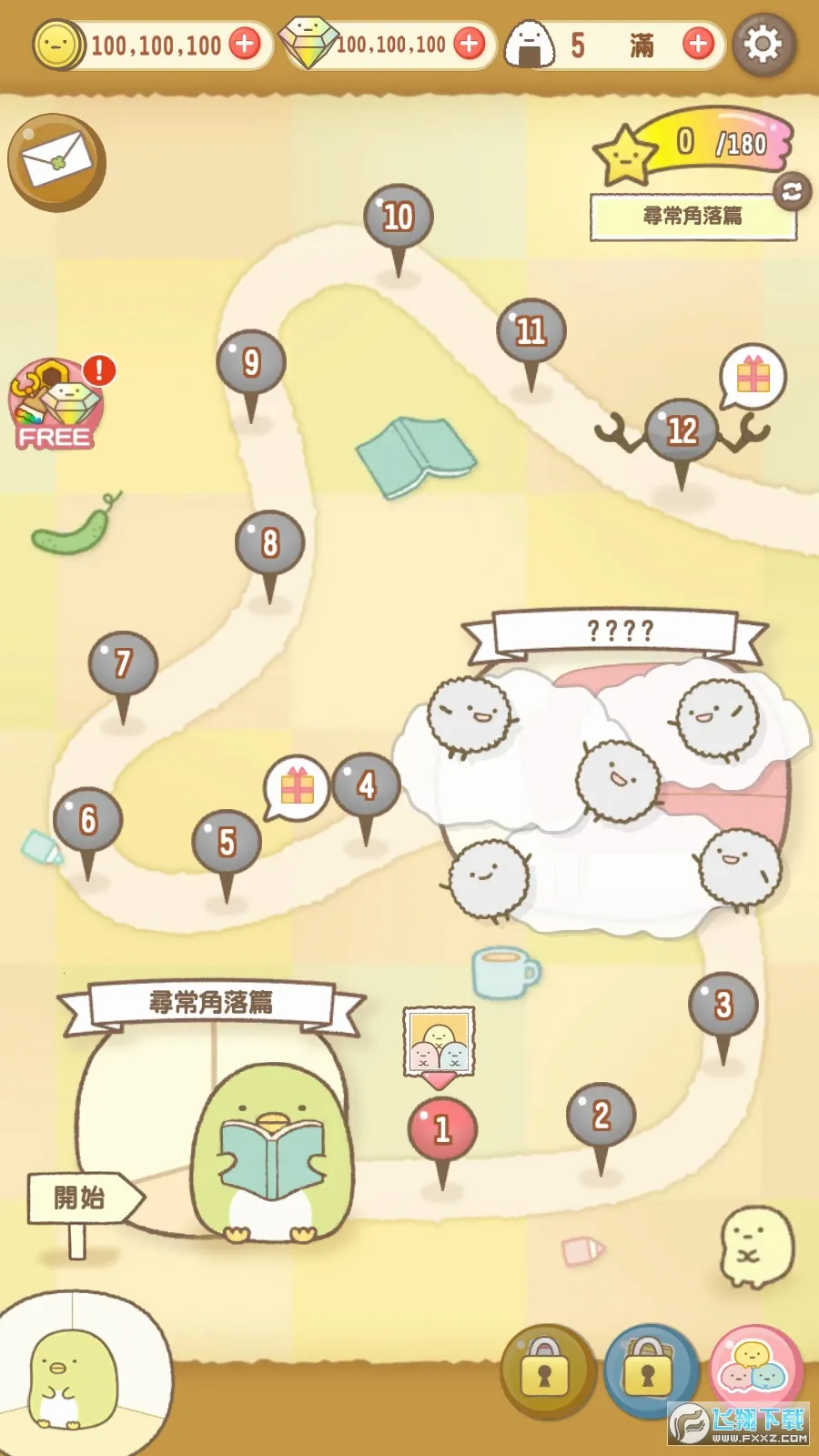Add more coins with the plus button

point(245,44)
